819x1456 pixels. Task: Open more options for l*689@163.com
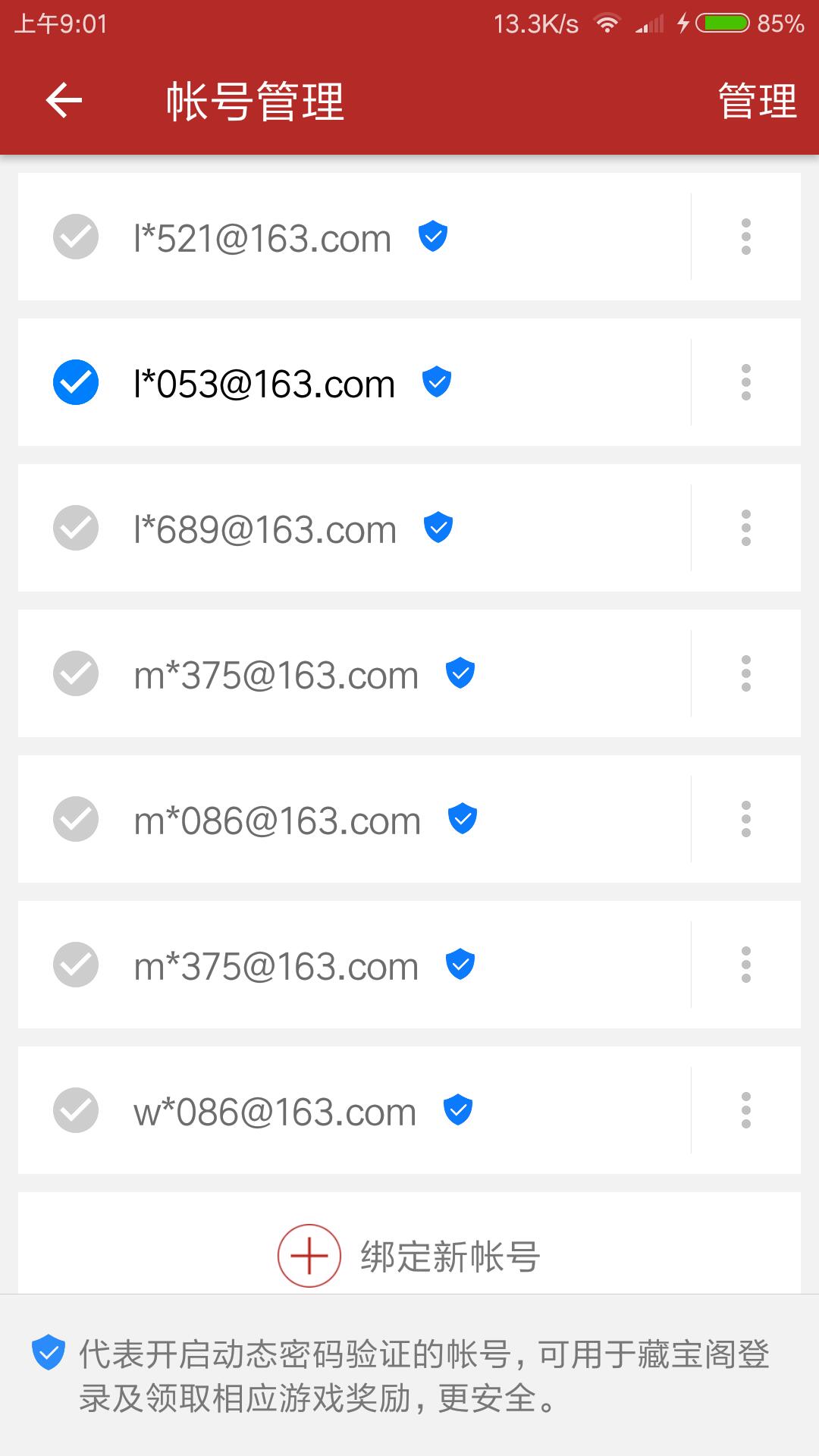click(746, 528)
